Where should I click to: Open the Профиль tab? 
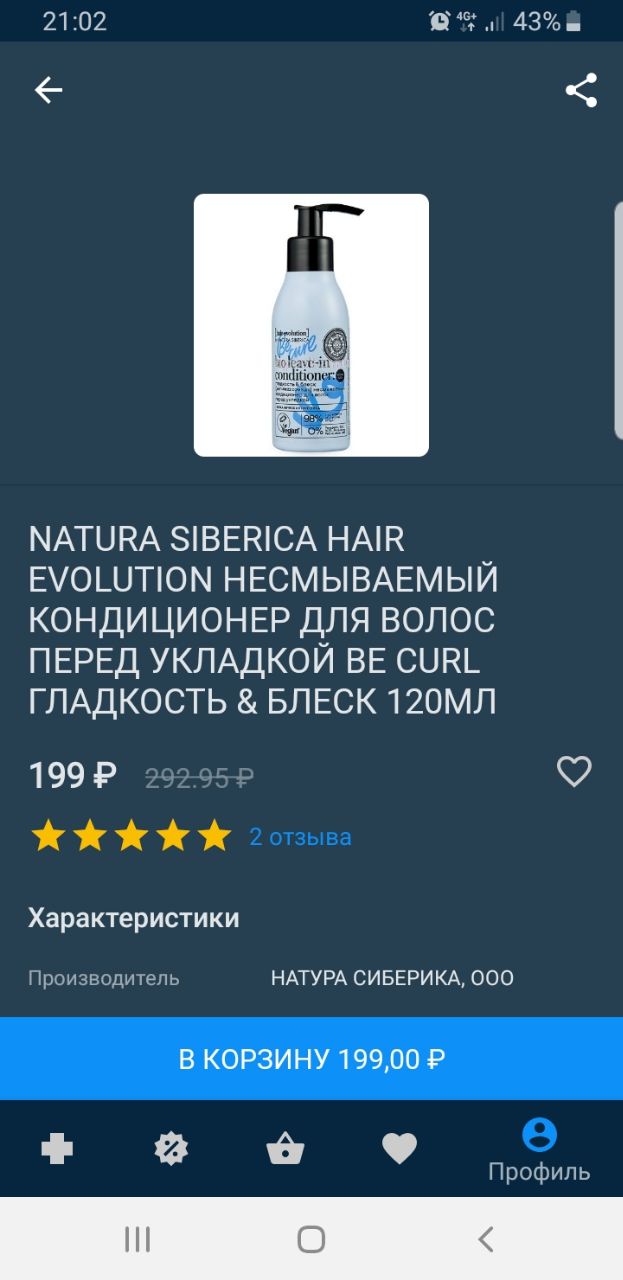tap(539, 1150)
